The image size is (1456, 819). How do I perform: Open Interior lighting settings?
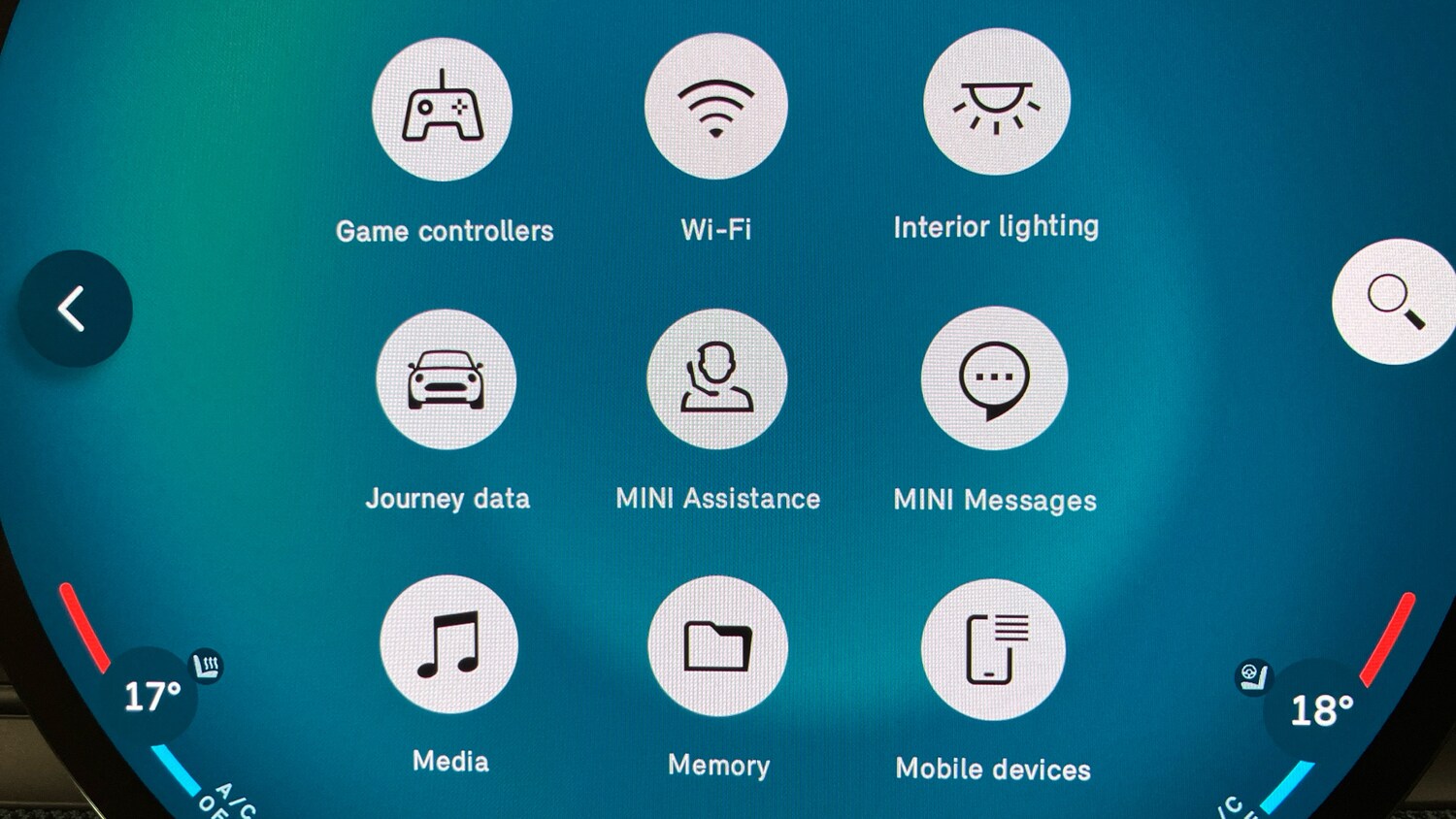click(x=996, y=103)
